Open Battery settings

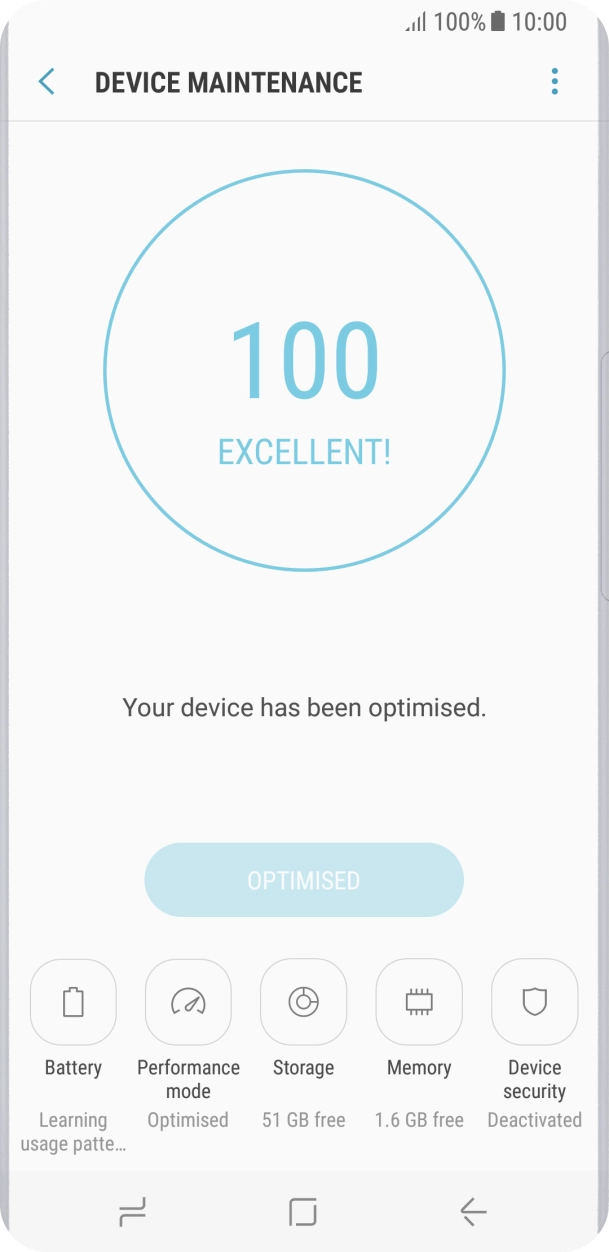coord(73,1002)
